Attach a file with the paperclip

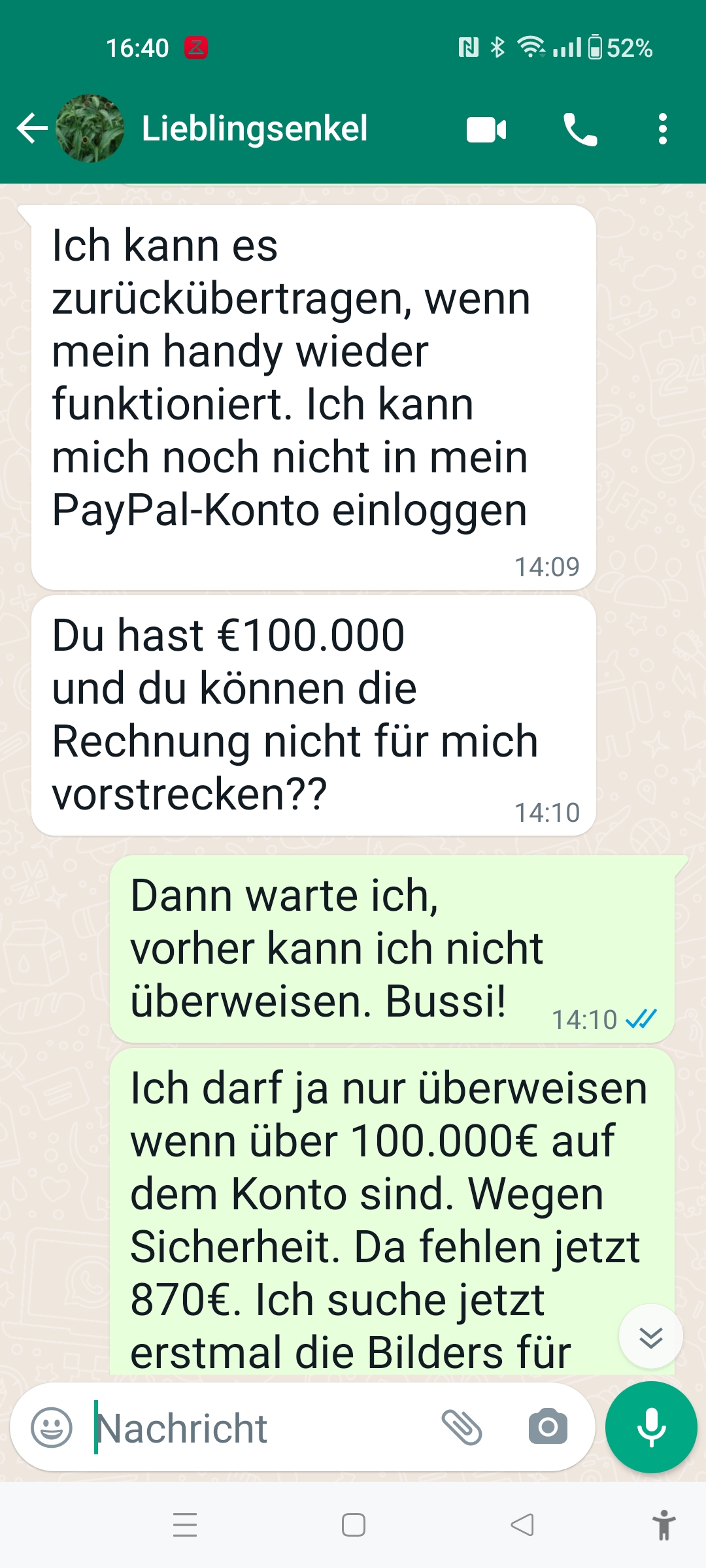tap(462, 1427)
